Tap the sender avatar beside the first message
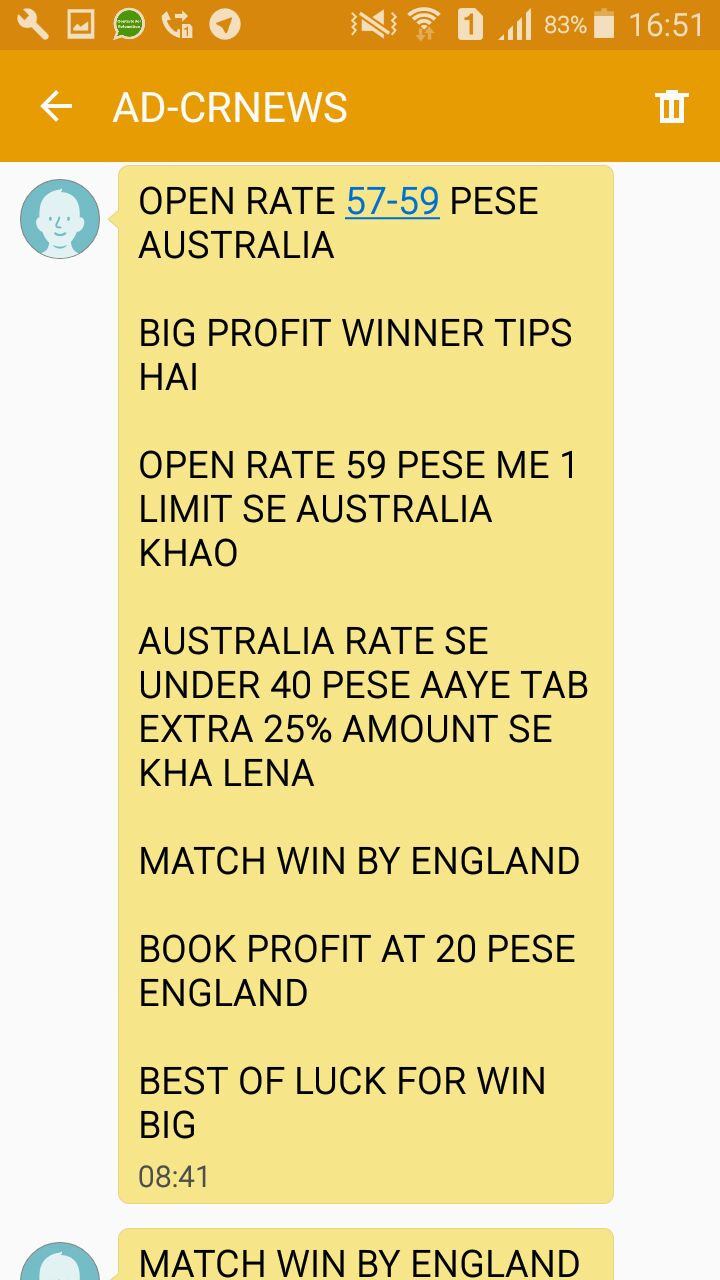This screenshot has height=1280, width=720. (60, 219)
